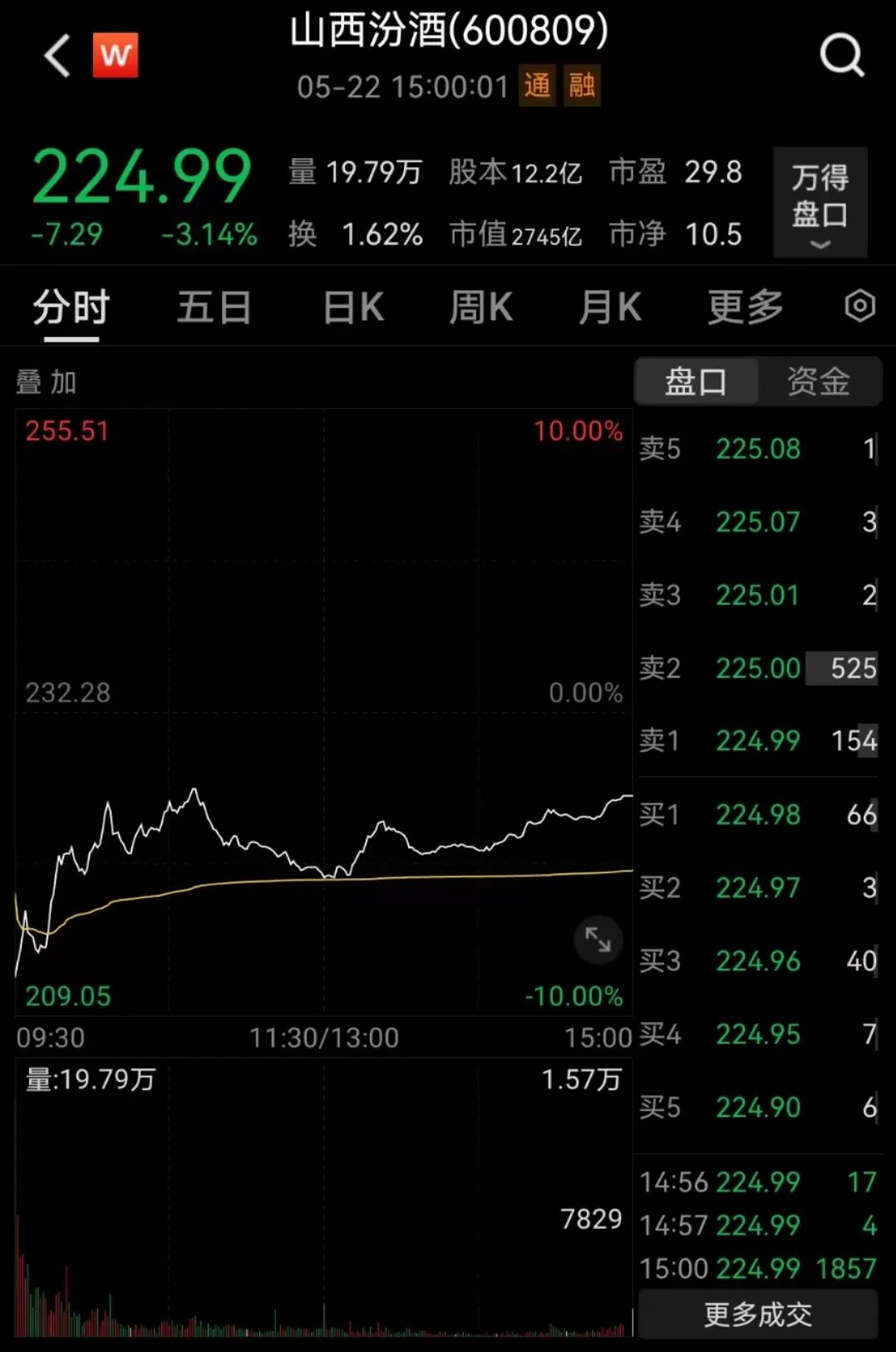This screenshot has width=896, height=1352.
Task: Switch to the 五日 chart tab
Action: (214, 308)
